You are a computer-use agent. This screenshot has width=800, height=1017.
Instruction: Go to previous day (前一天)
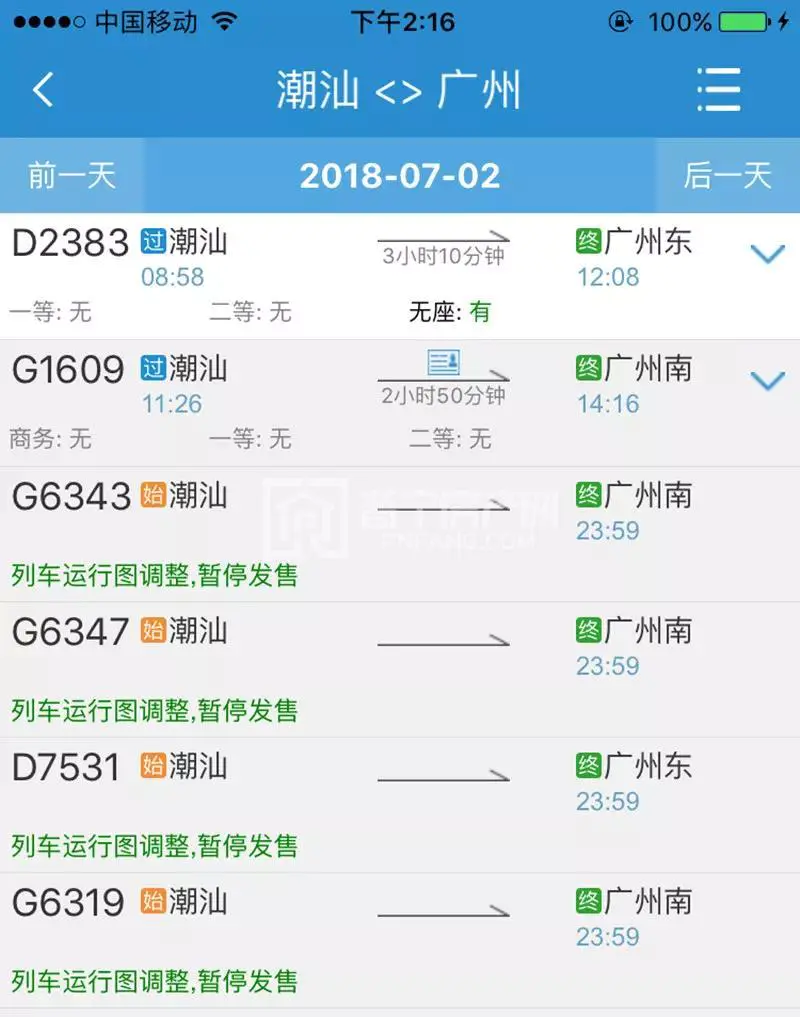coord(72,176)
